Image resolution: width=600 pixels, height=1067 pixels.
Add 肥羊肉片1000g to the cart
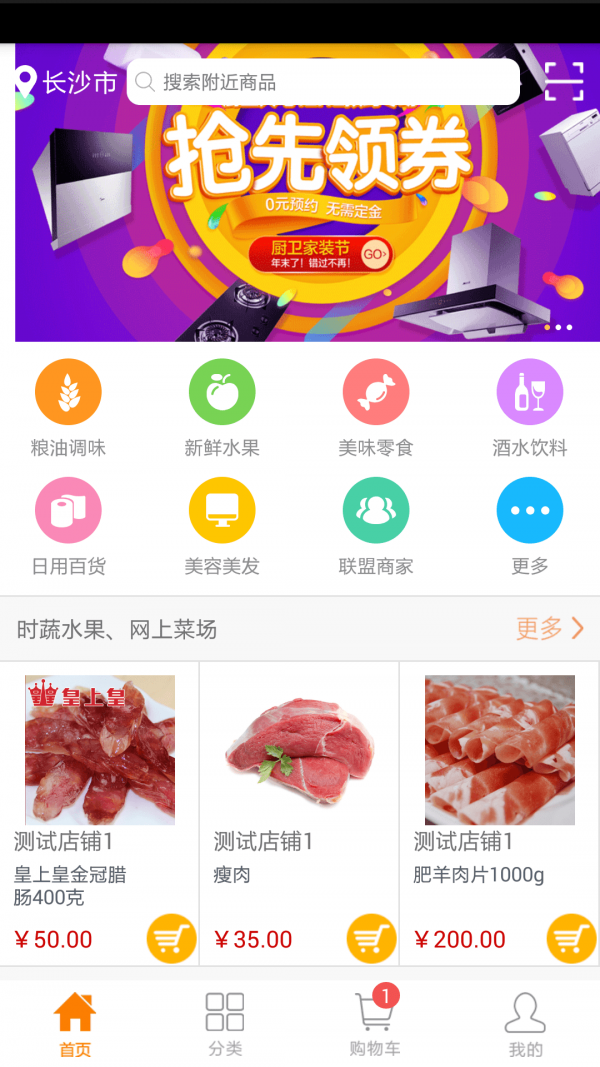[x=571, y=939]
